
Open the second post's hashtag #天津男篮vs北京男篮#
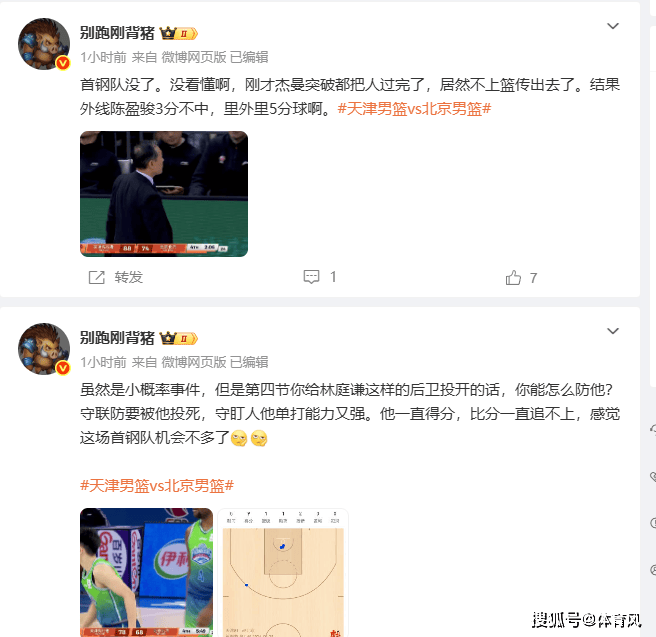click(x=157, y=485)
